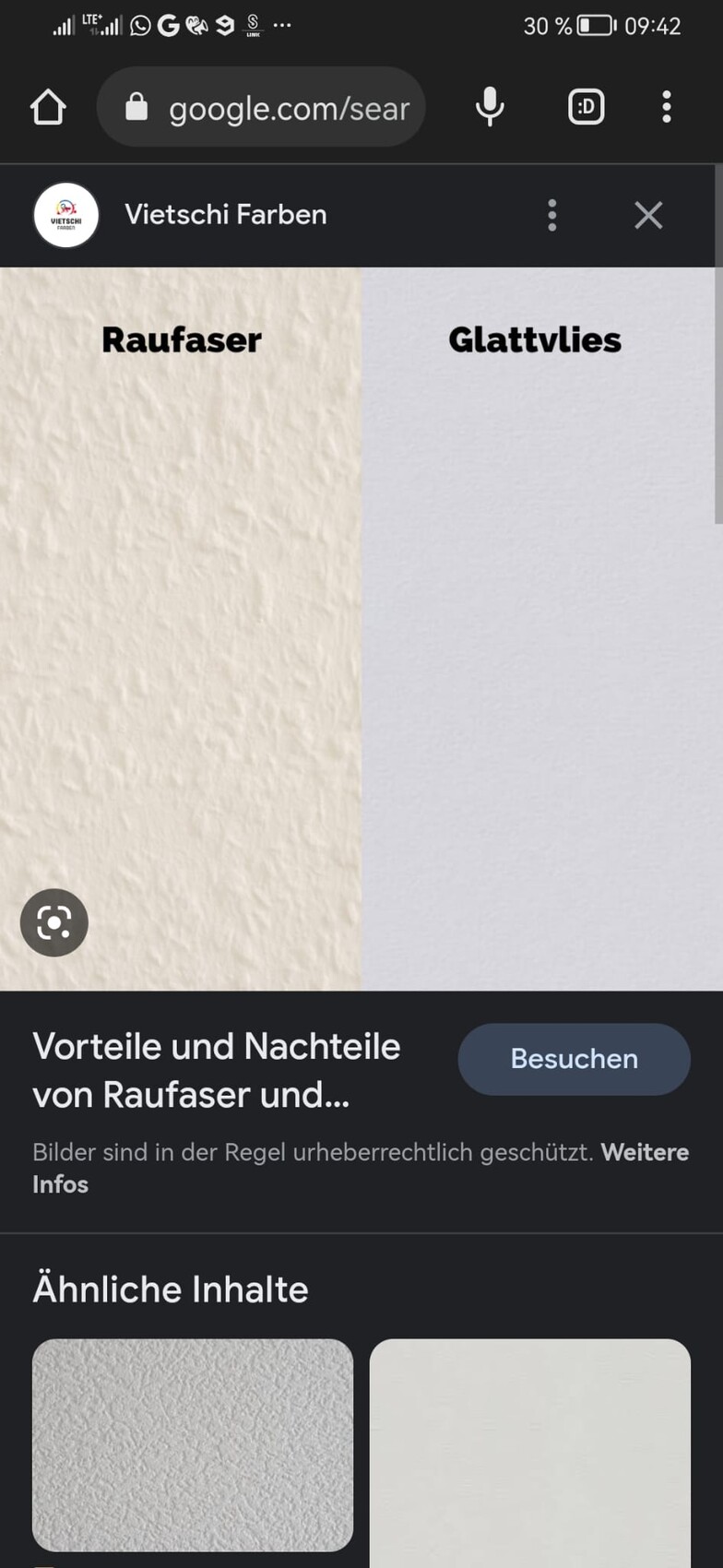This screenshot has width=723, height=1568.
Task: Open the Raufaser and Glattvlies image
Action: pos(360,627)
